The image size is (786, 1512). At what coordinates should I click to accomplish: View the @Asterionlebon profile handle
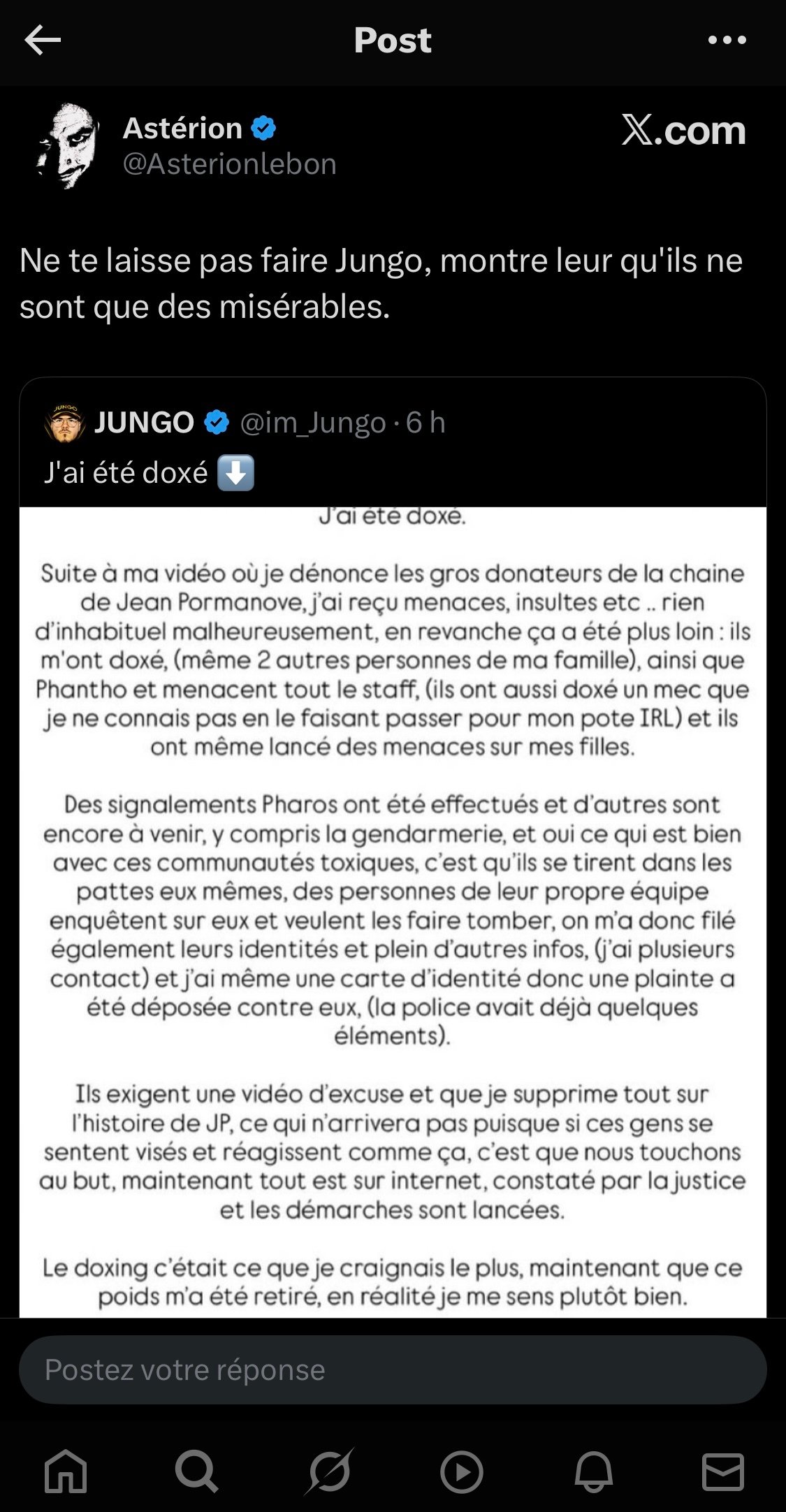230,164
